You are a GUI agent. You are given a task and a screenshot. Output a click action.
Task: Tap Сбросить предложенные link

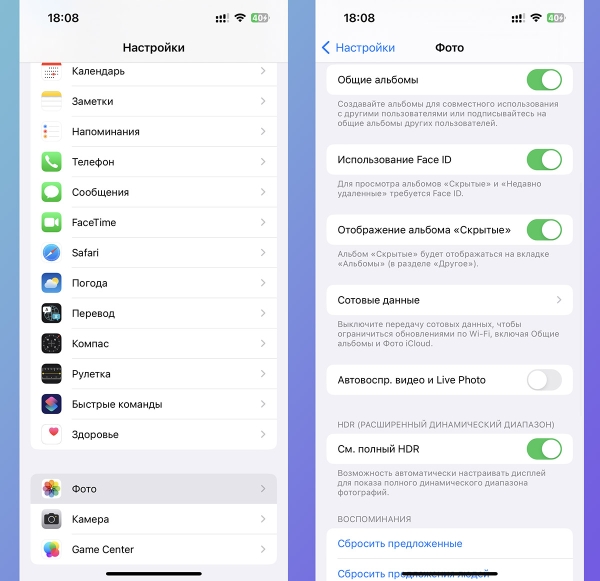click(400, 543)
